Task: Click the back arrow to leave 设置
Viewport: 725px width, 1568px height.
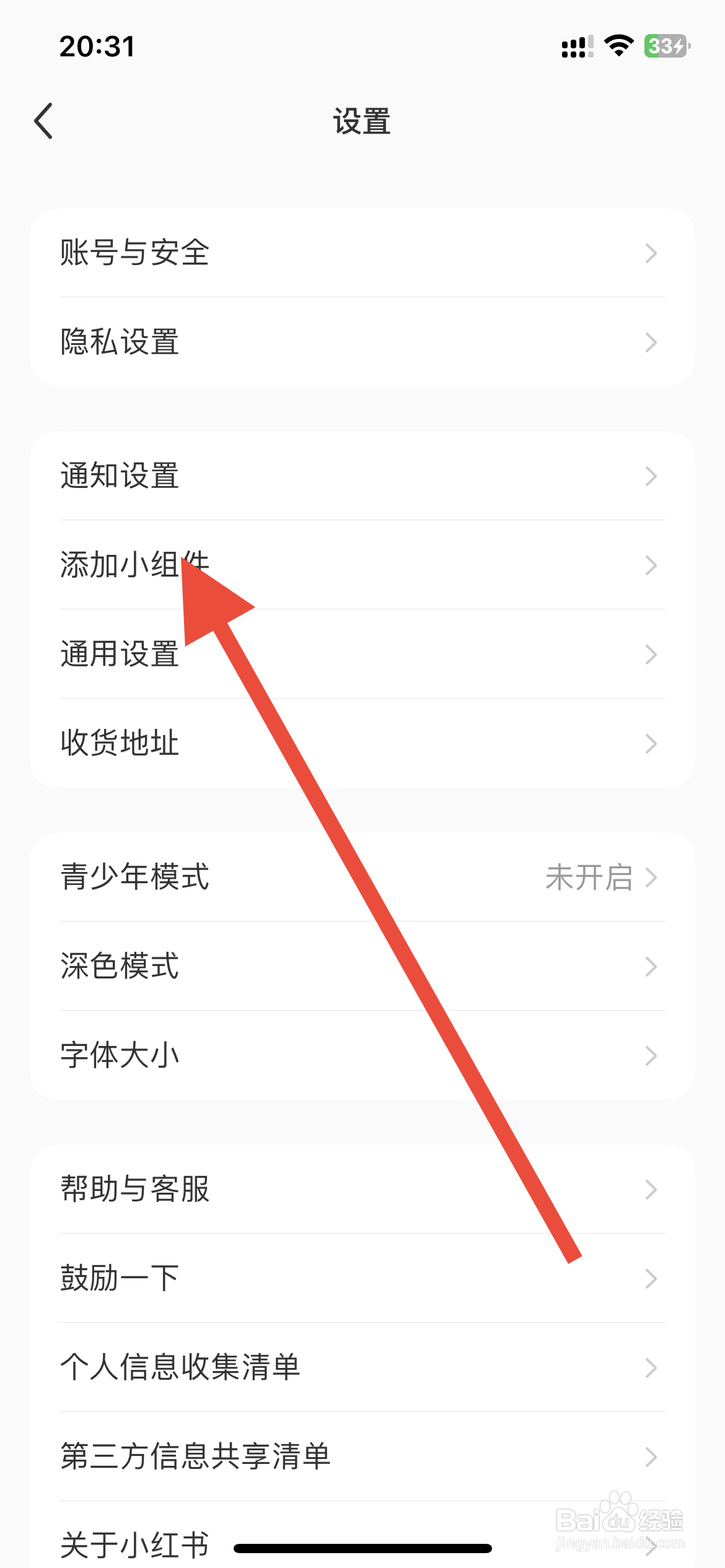Action: pos(43,121)
